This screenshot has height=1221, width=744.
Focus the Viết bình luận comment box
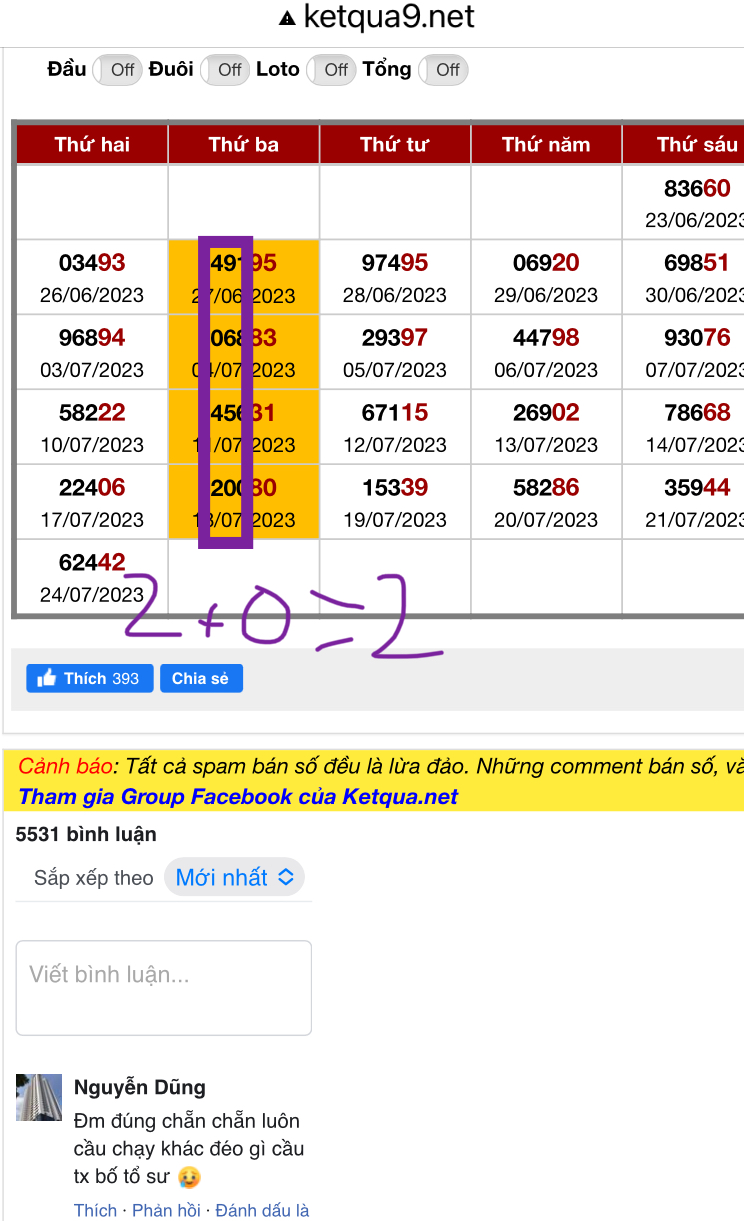(x=163, y=987)
